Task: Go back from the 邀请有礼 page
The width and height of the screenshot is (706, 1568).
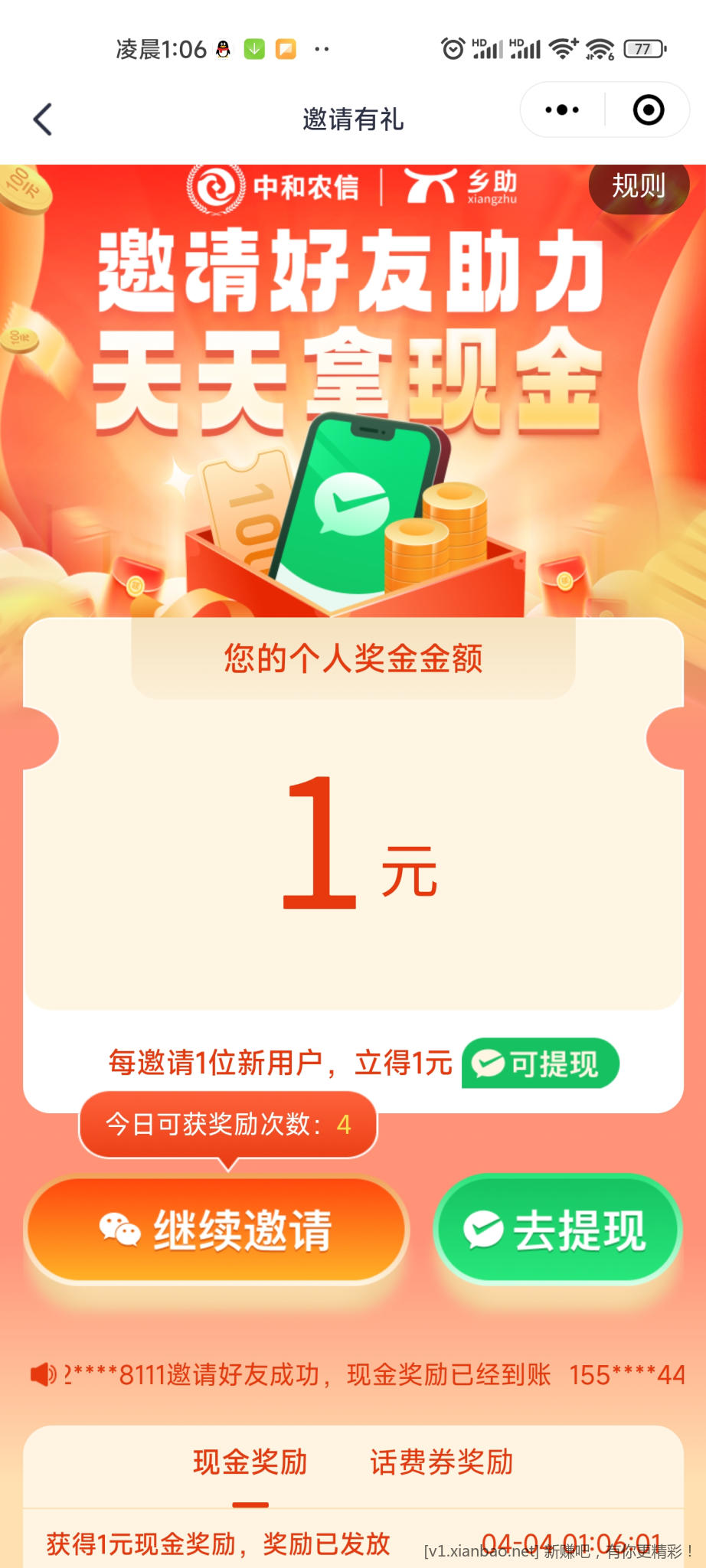Action: click(x=43, y=119)
